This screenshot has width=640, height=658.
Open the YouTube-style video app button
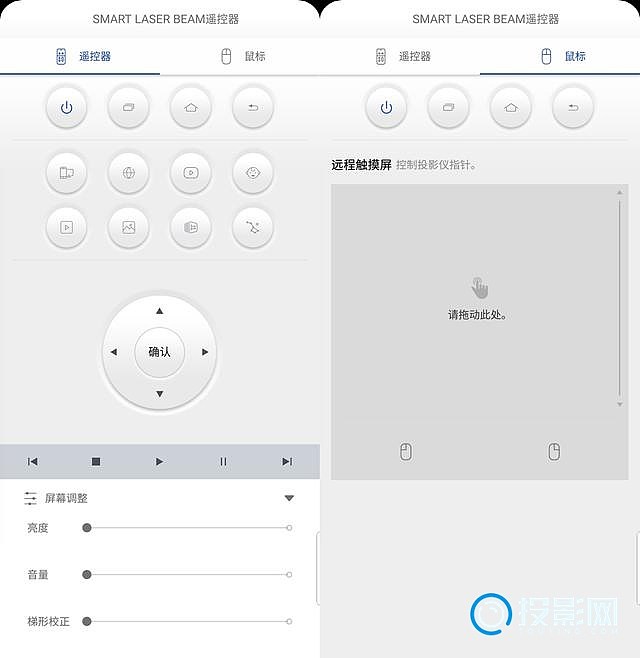pos(191,173)
